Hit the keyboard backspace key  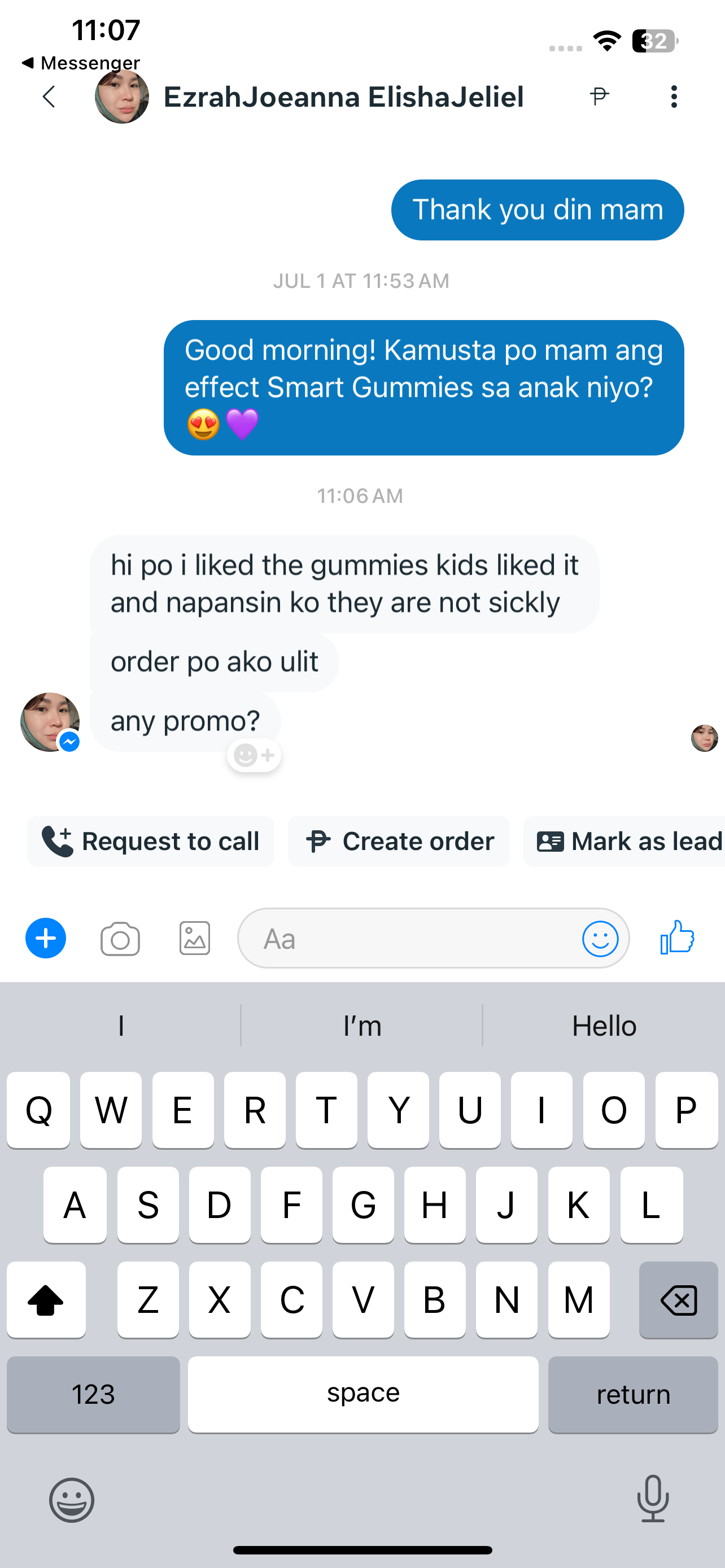click(x=678, y=1299)
